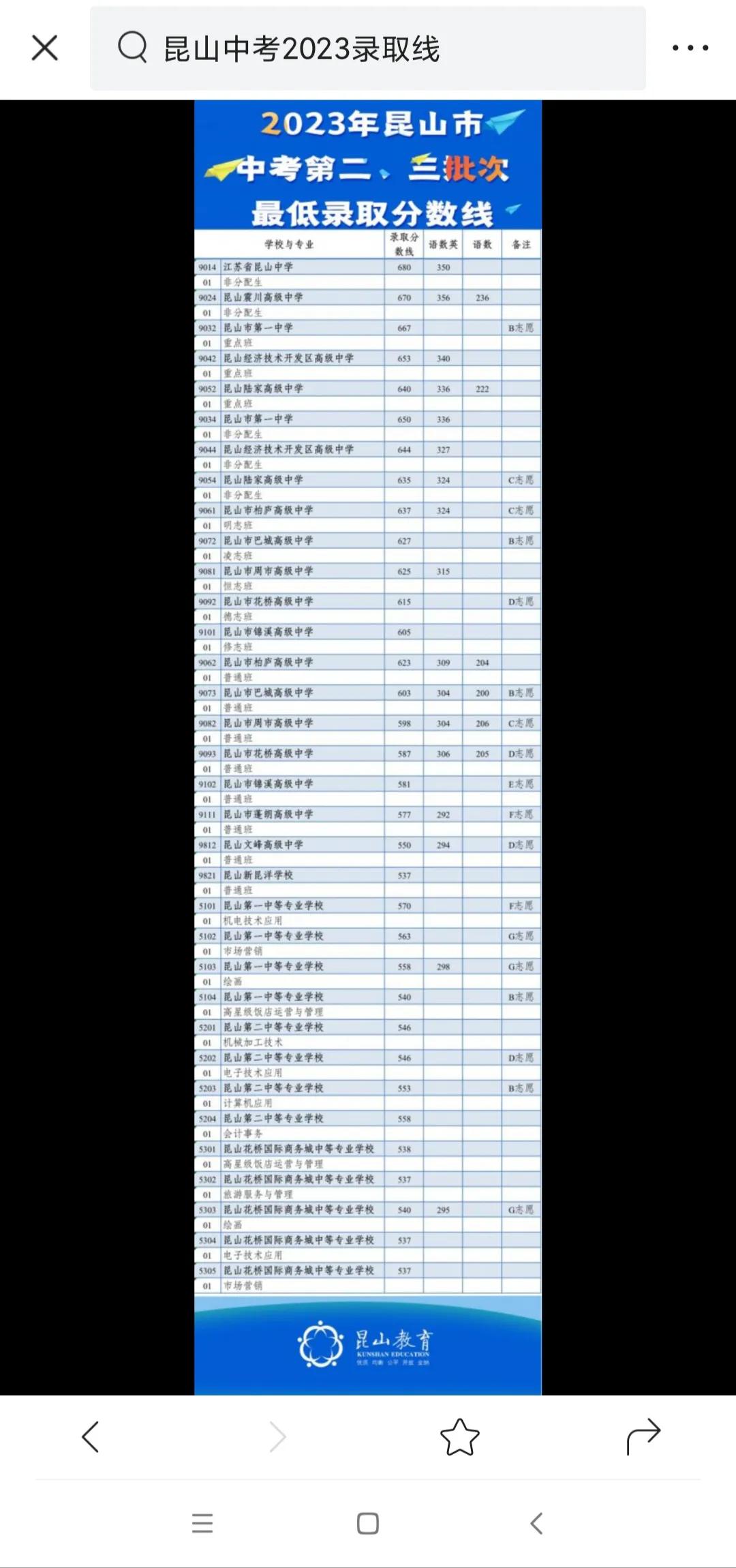736x1568 pixels.
Task: Open recent apps from navigation bar
Action: click(202, 1523)
